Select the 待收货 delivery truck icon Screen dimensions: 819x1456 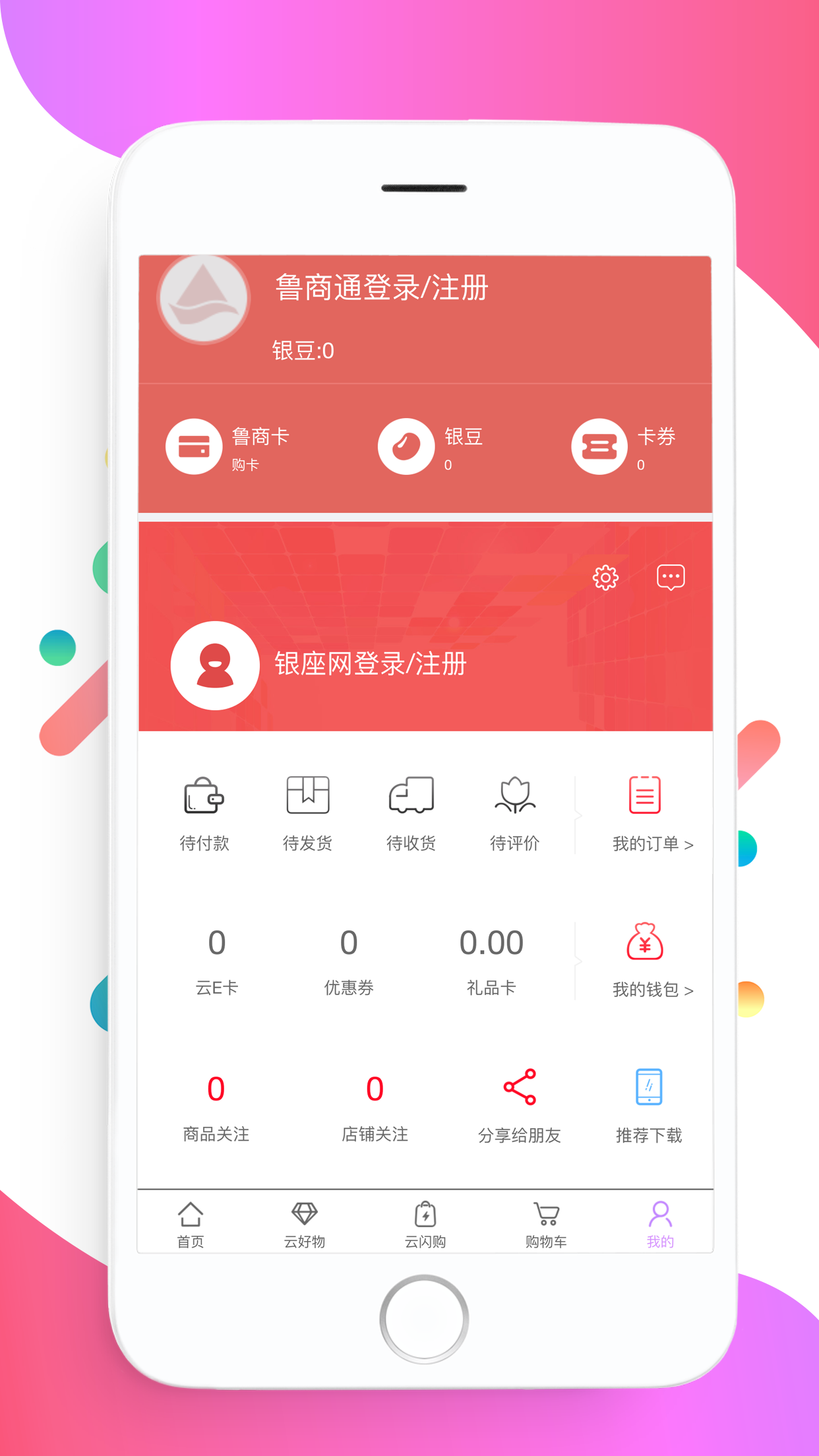pos(410,797)
